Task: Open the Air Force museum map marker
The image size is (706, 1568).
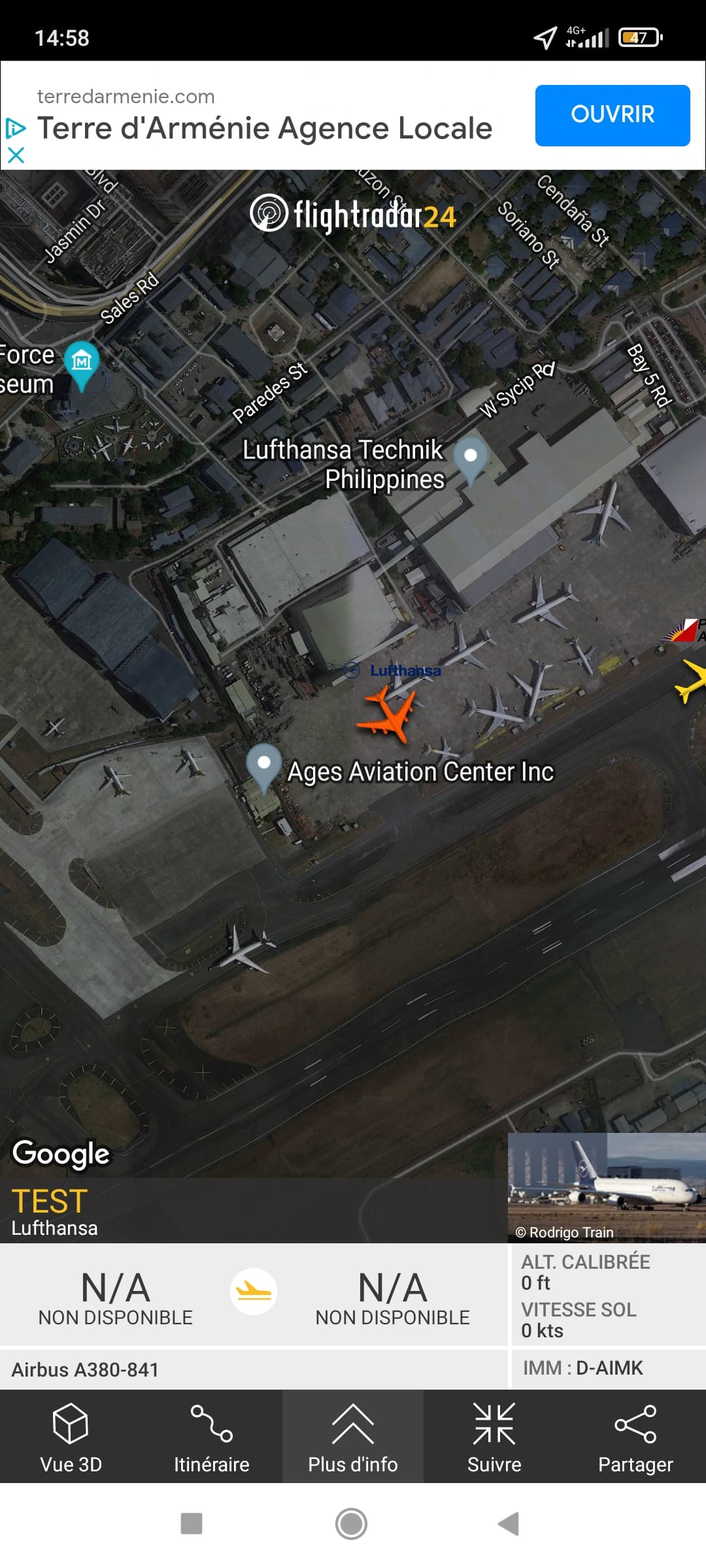Action: 82,363
